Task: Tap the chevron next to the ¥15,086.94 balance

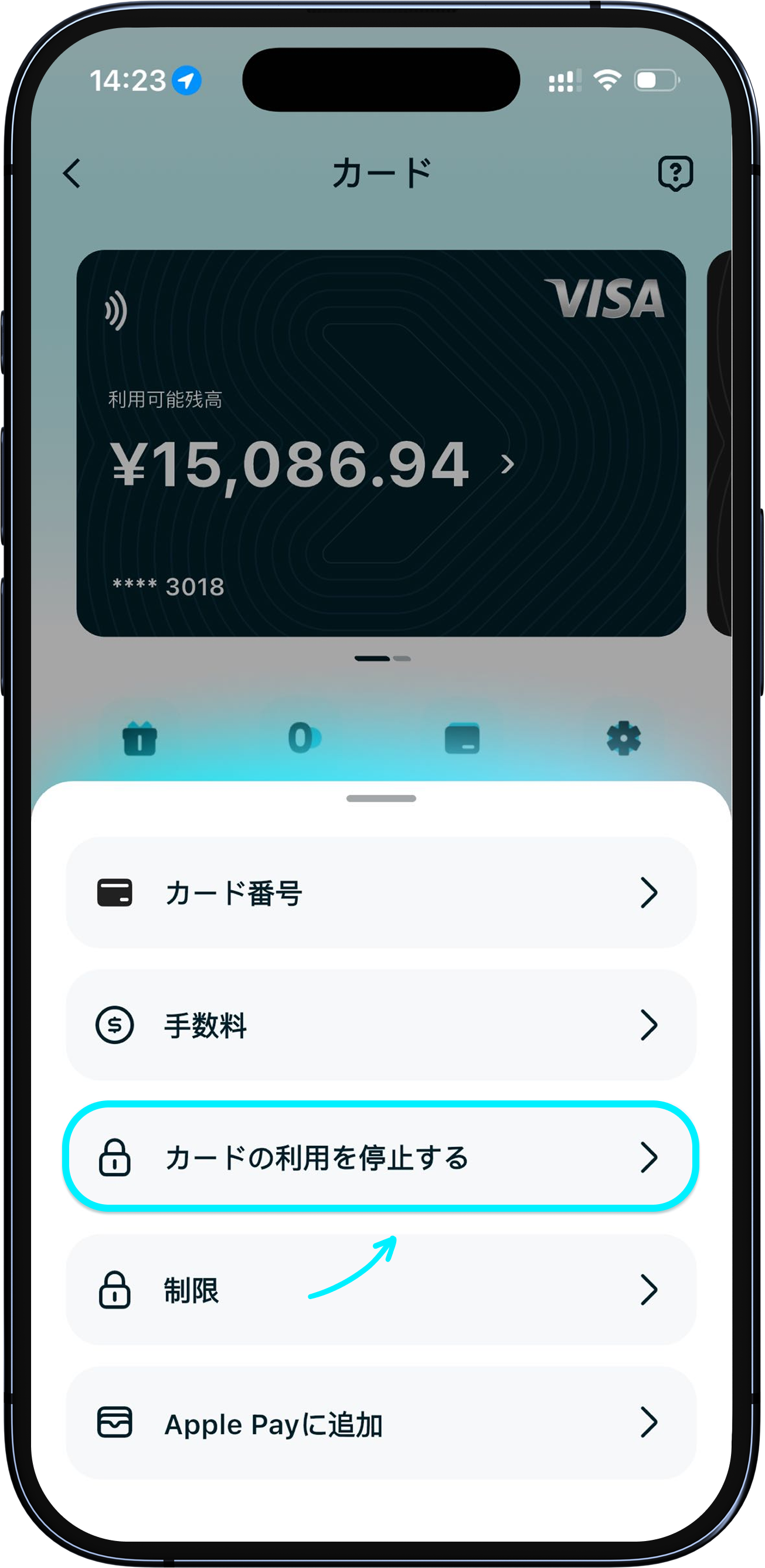Action: [x=508, y=464]
